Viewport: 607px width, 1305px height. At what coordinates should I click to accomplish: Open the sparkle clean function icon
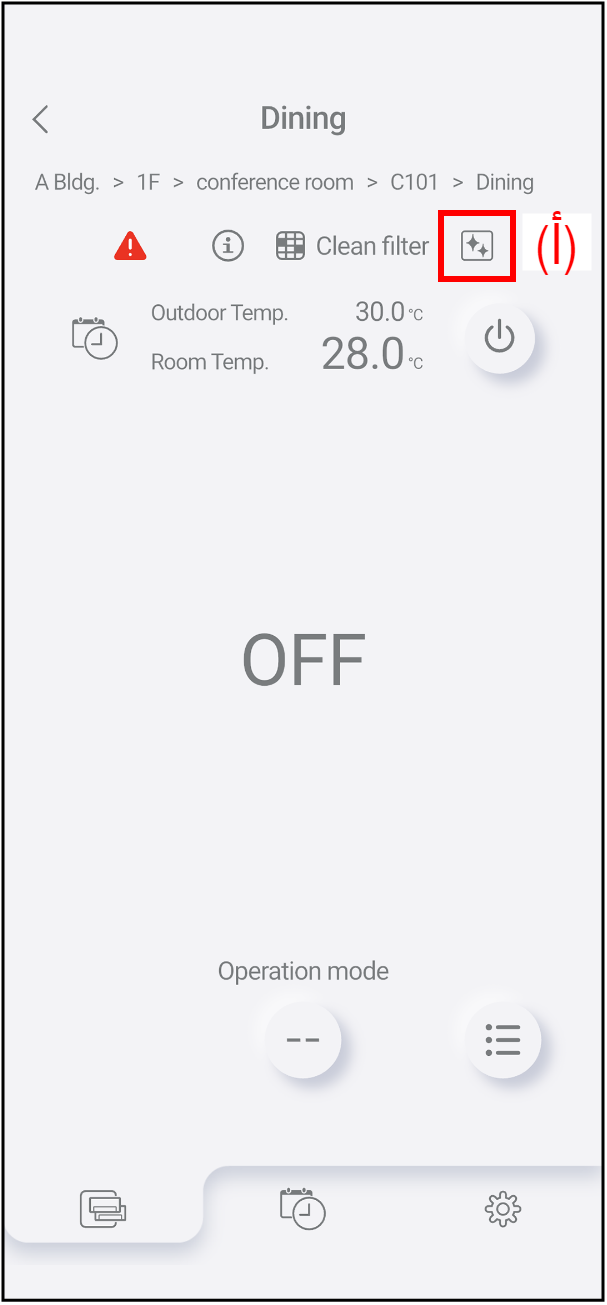tap(477, 246)
